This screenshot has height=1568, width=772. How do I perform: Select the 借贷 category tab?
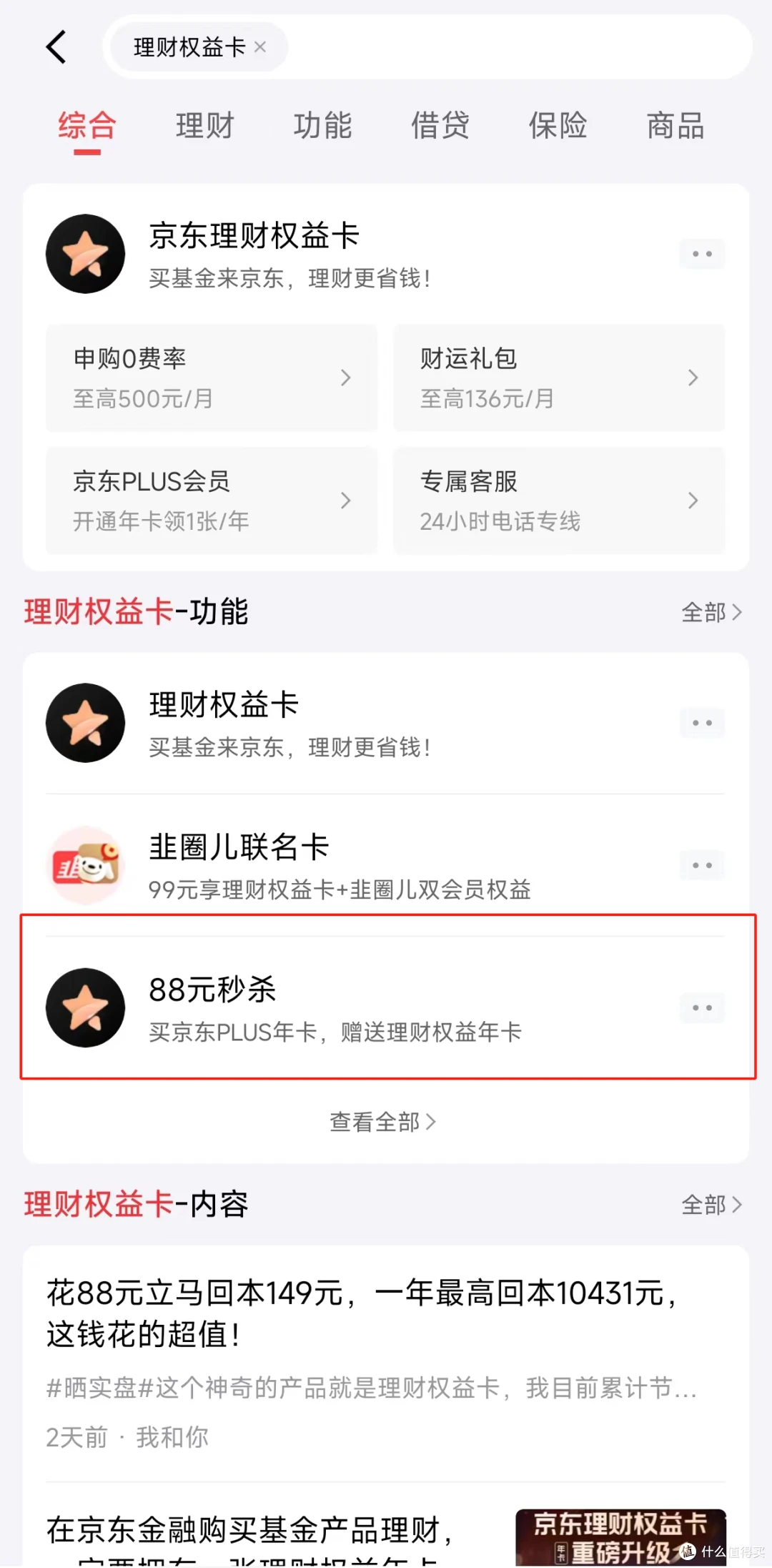point(440,127)
